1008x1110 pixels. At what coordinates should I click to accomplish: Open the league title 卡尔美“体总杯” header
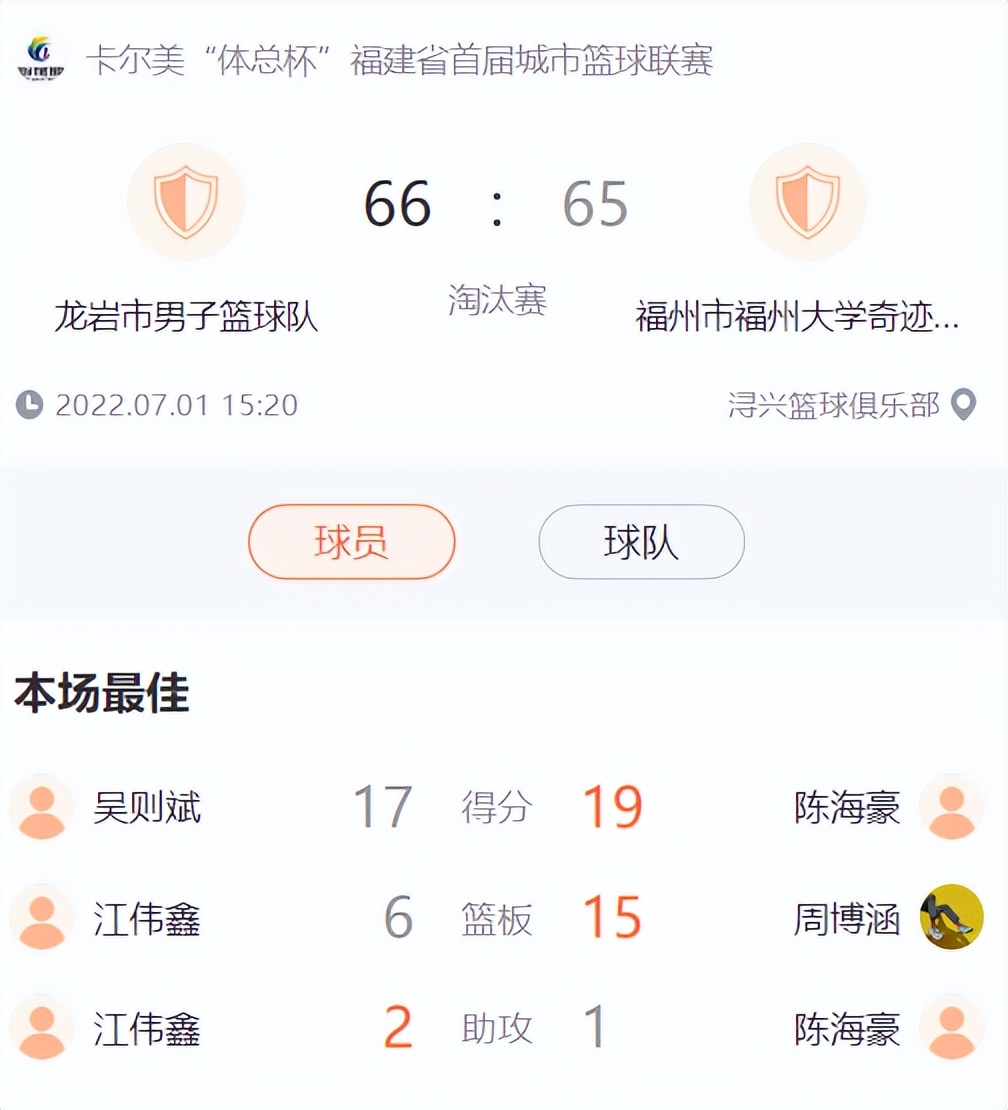tap(398, 60)
